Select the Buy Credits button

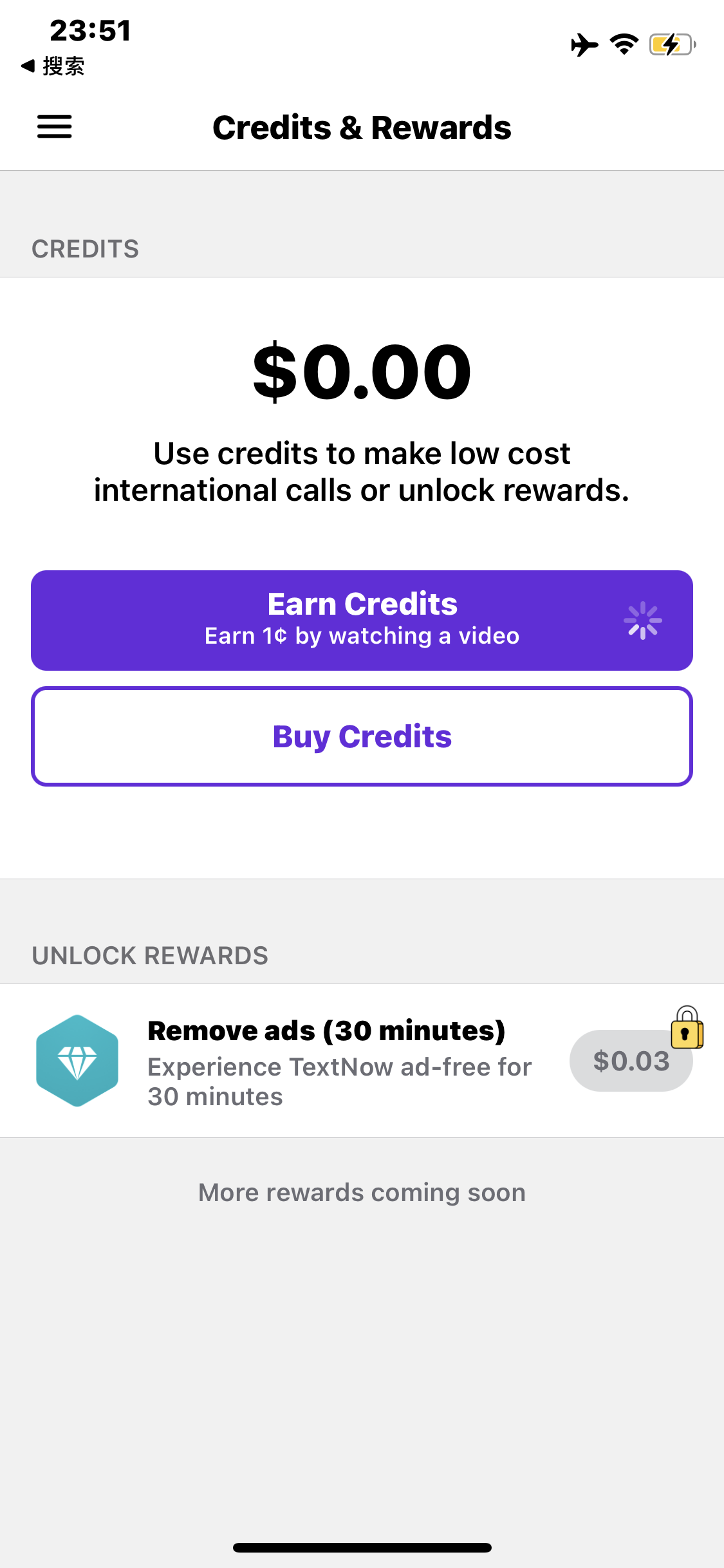[x=362, y=736]
